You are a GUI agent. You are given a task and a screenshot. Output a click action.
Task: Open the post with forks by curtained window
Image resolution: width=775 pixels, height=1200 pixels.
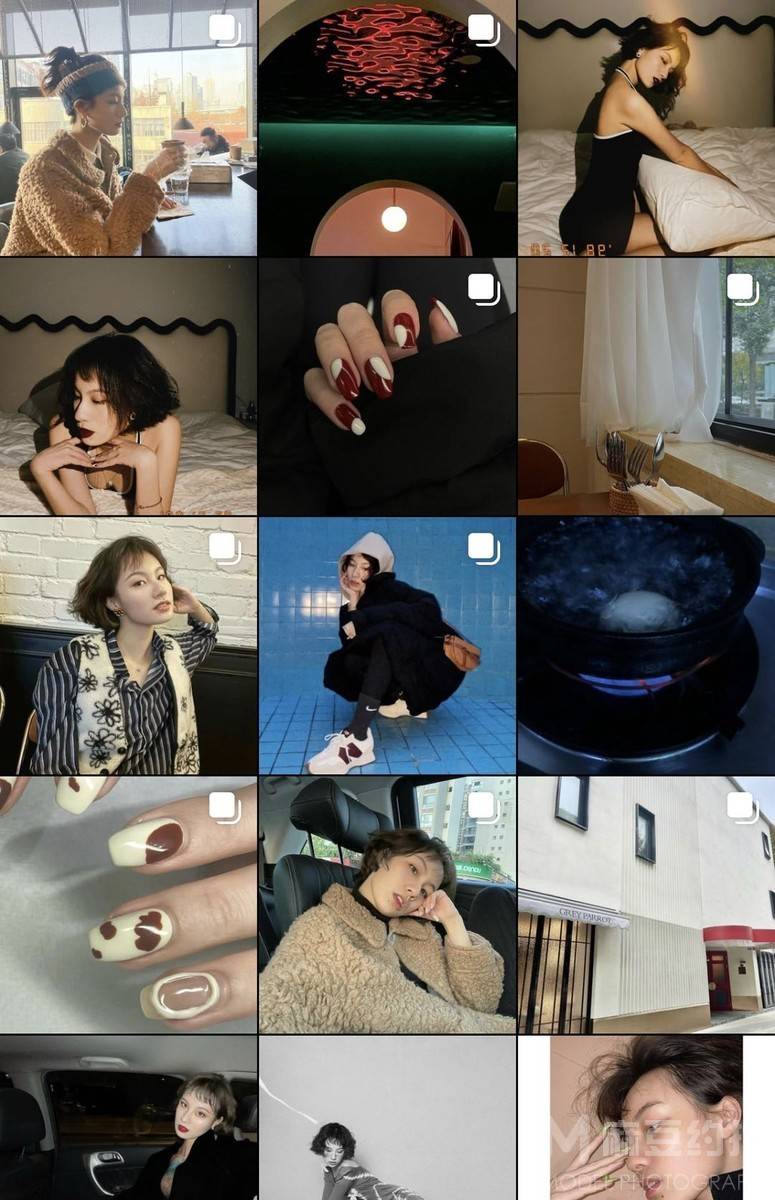tap(646, 386)
